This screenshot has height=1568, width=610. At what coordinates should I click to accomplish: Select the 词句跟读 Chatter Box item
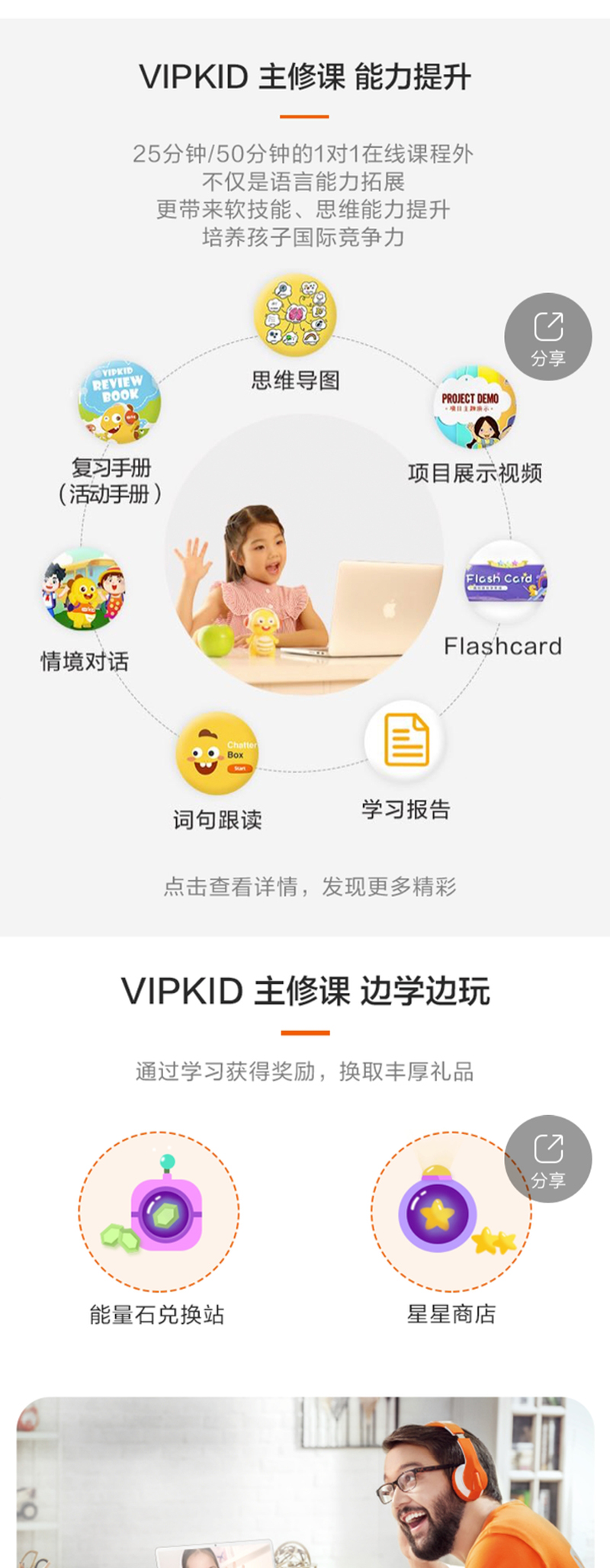coord(217,753)
